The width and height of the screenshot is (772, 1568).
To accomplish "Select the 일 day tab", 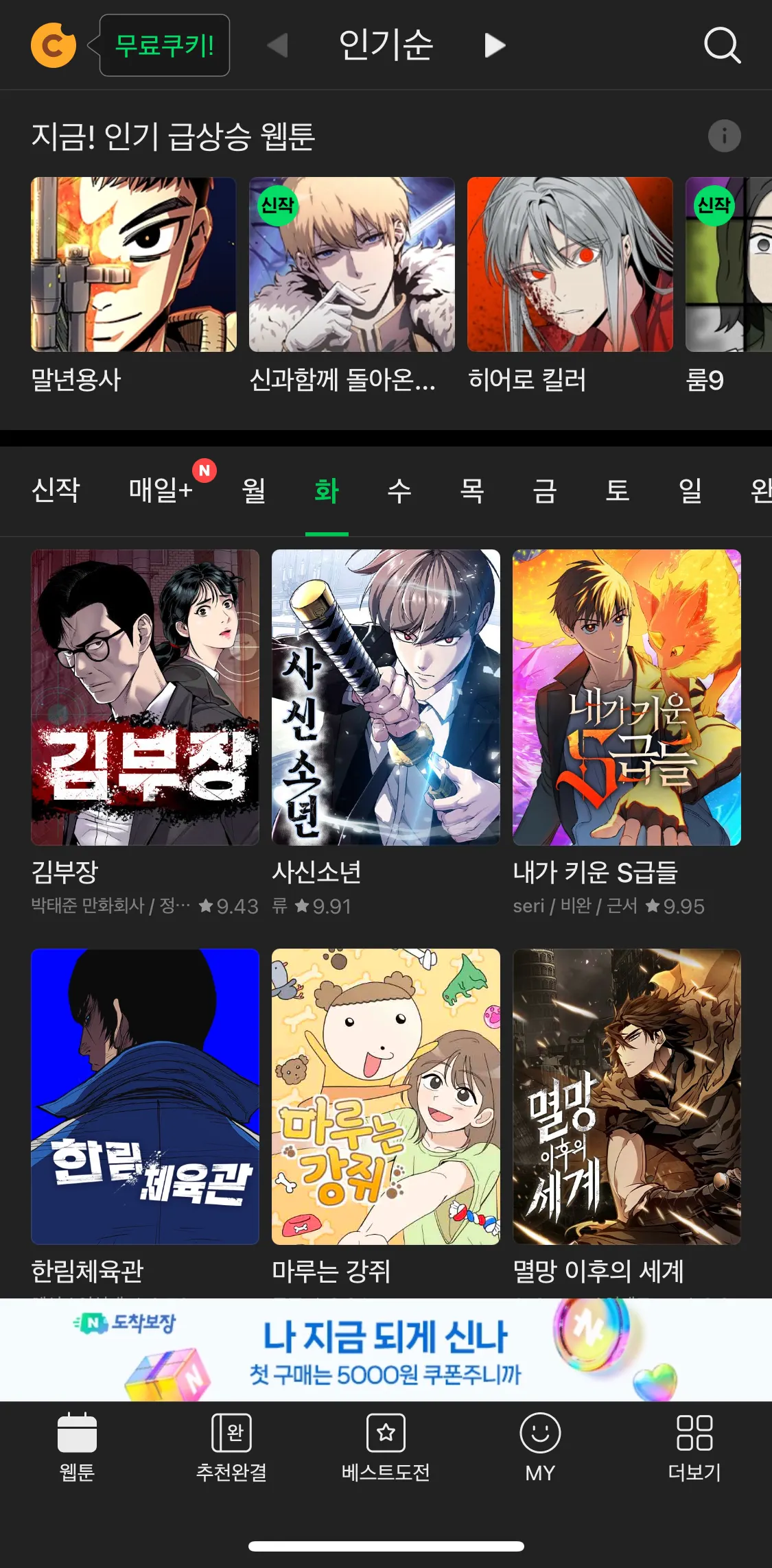I will tap(690, 490).
